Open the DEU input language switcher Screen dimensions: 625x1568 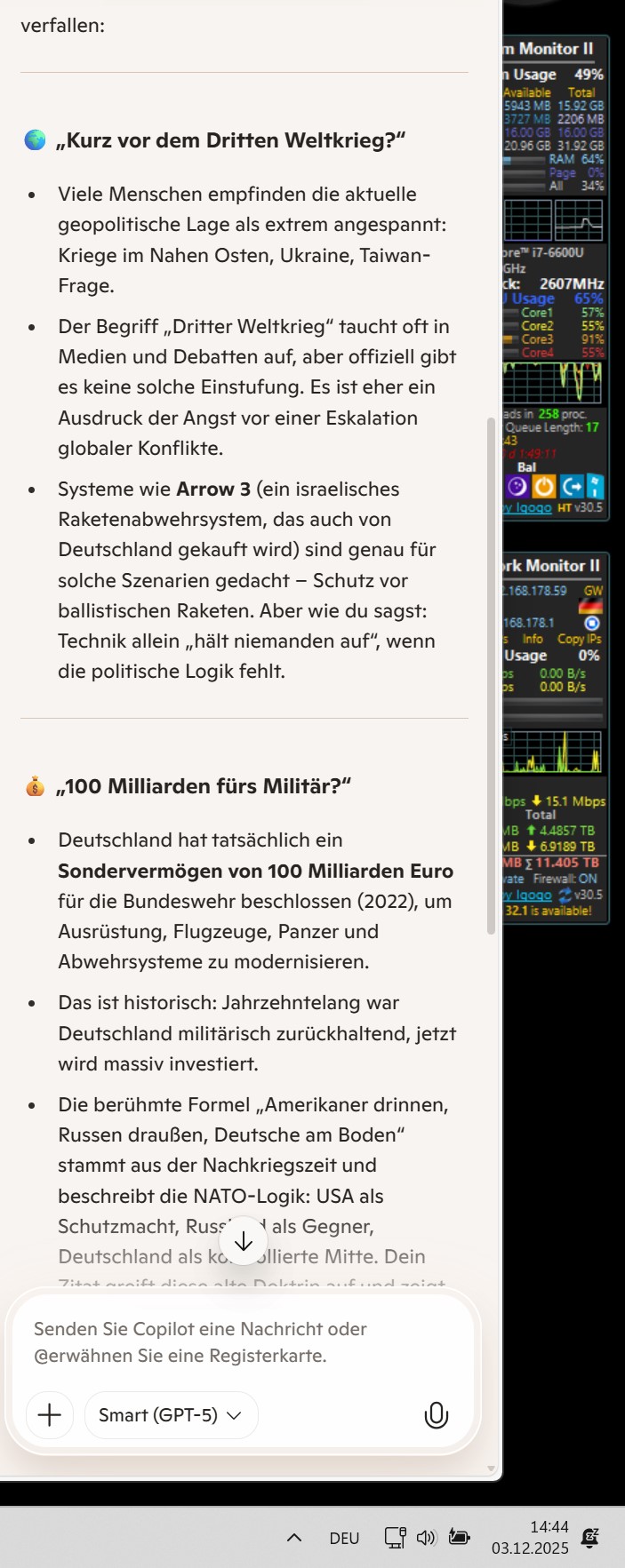(344, 1538)
